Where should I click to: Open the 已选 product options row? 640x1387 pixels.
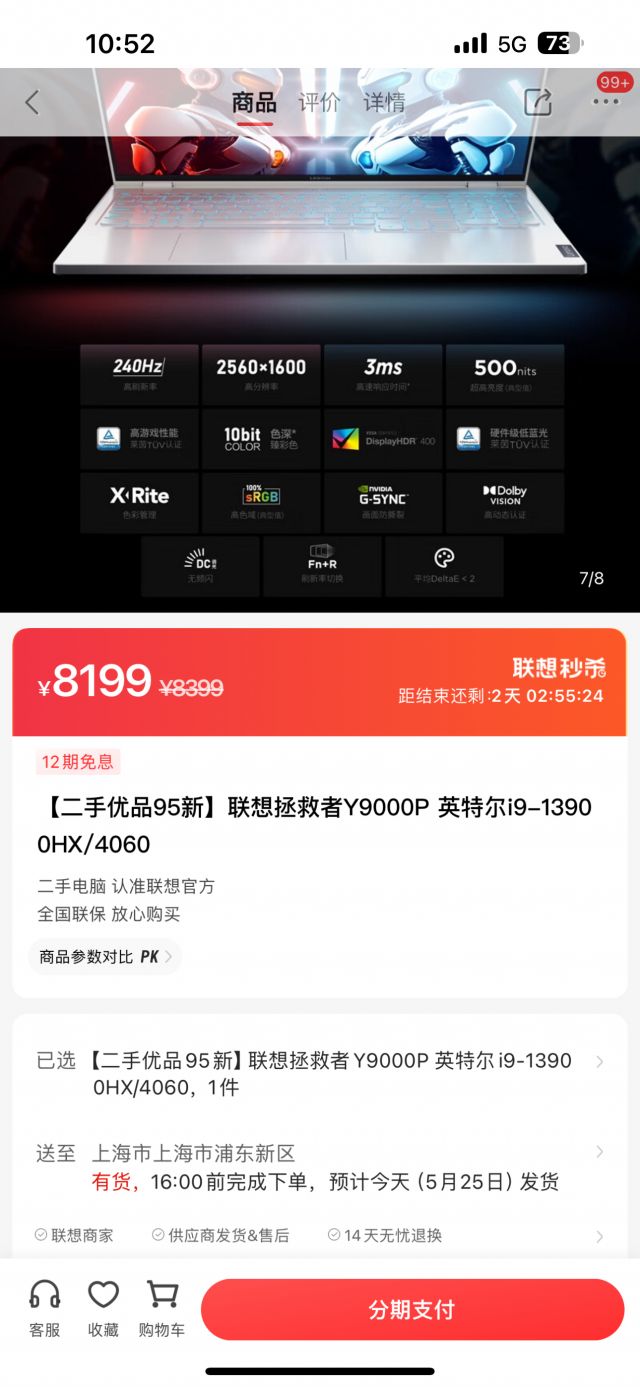[x=320, y=1074]
